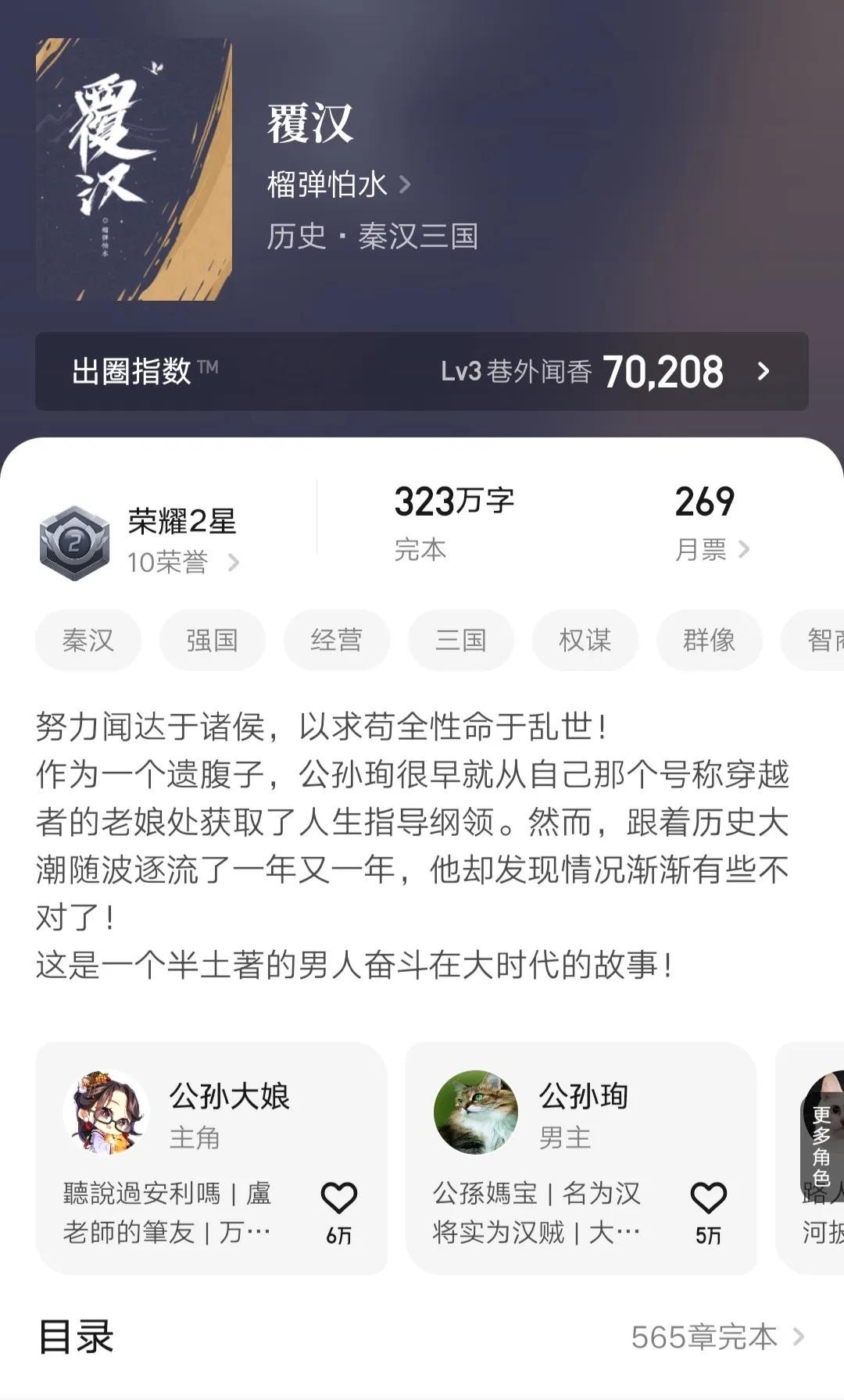Select the 经营 tag chip

point(336,640)
